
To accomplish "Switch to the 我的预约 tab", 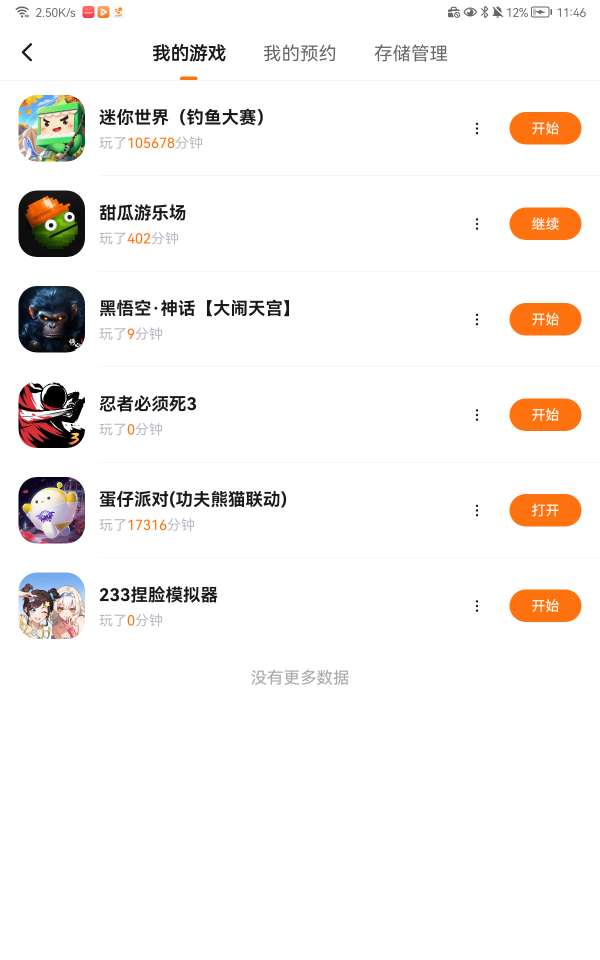I will (299, 54).
